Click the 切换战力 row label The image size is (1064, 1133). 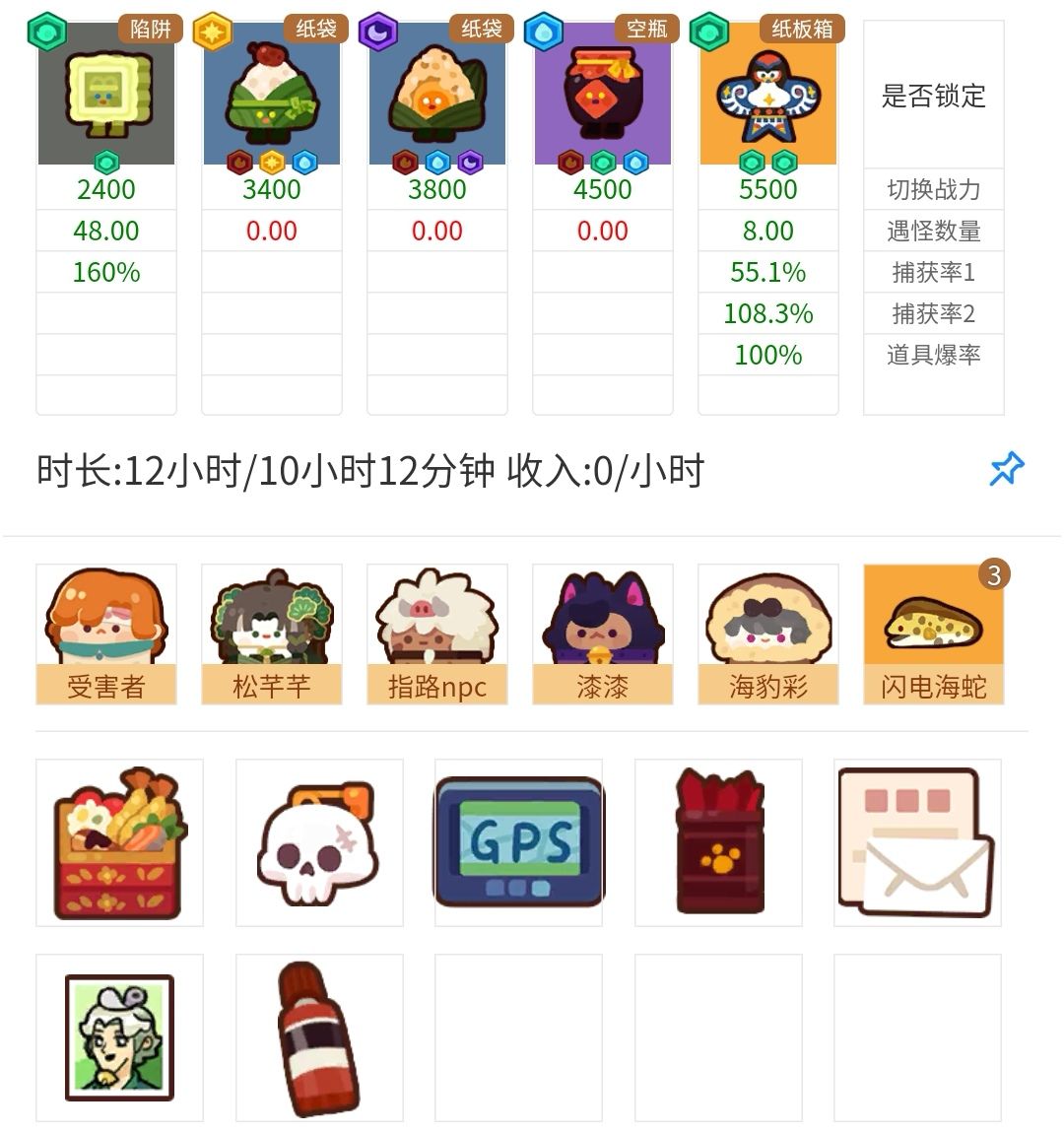[933, 189]
